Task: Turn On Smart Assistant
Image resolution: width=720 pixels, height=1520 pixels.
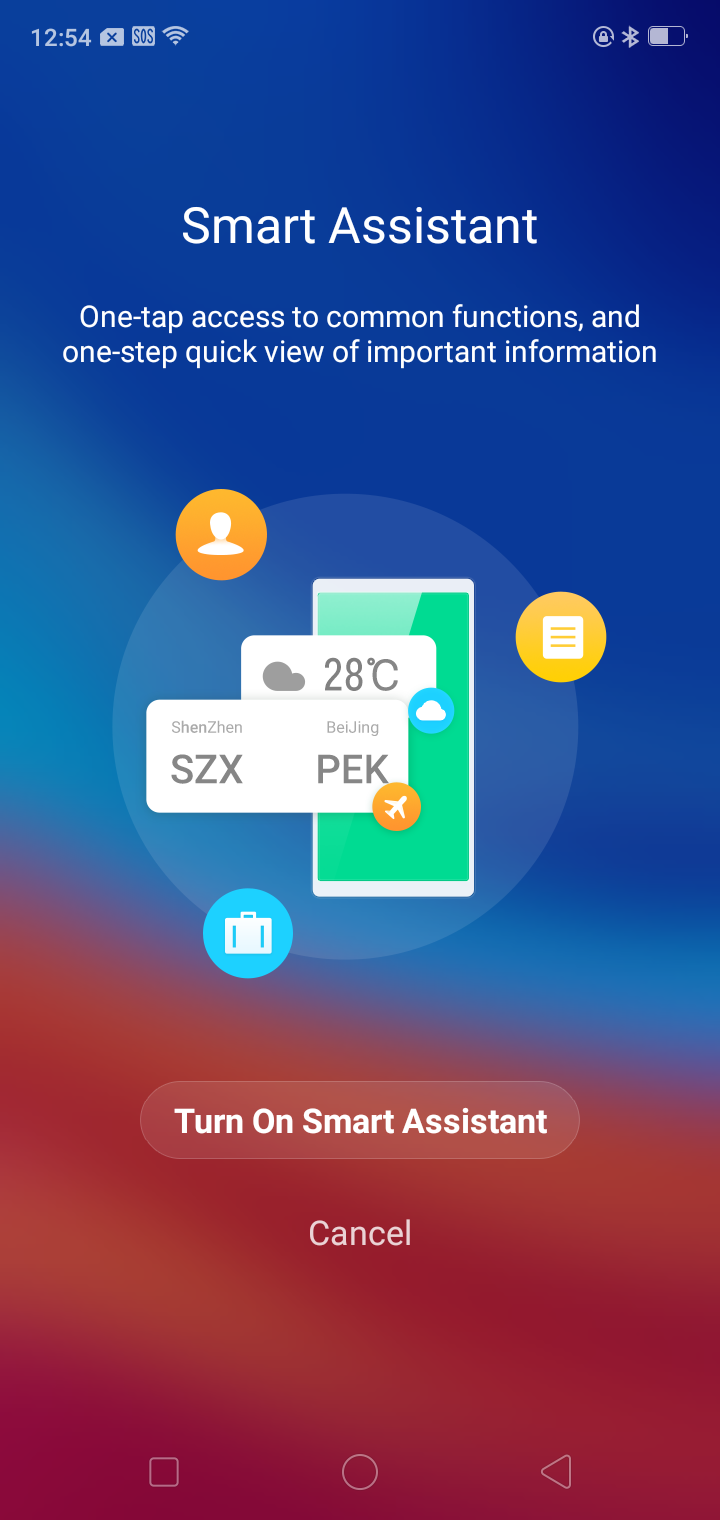Action: pyautogui.click(x=360, y=1120)
